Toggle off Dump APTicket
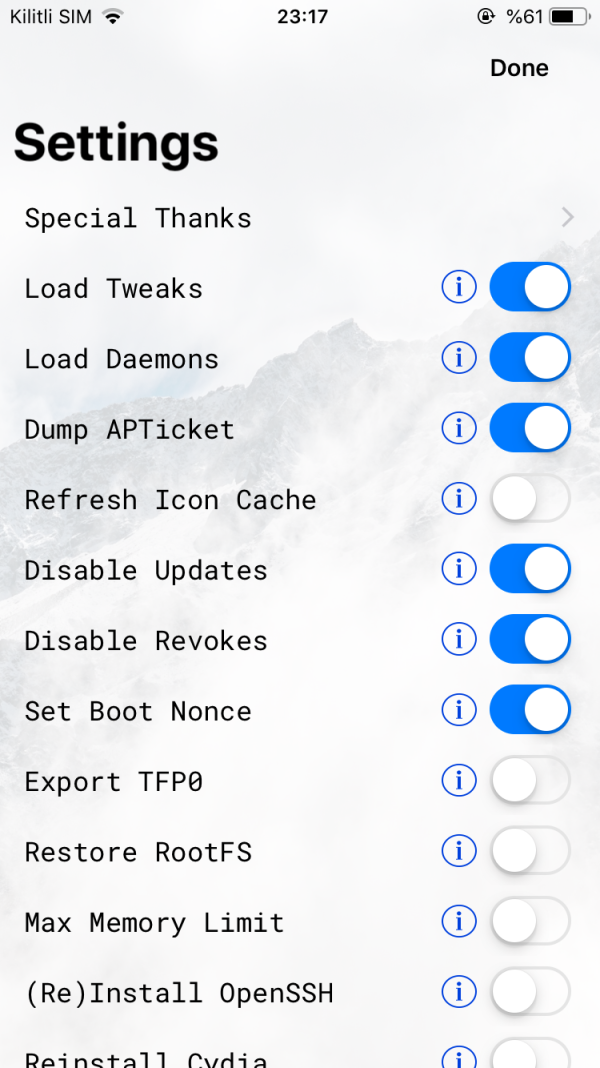The width and height of the screenshot is (600, 1068). pos(530,429)
